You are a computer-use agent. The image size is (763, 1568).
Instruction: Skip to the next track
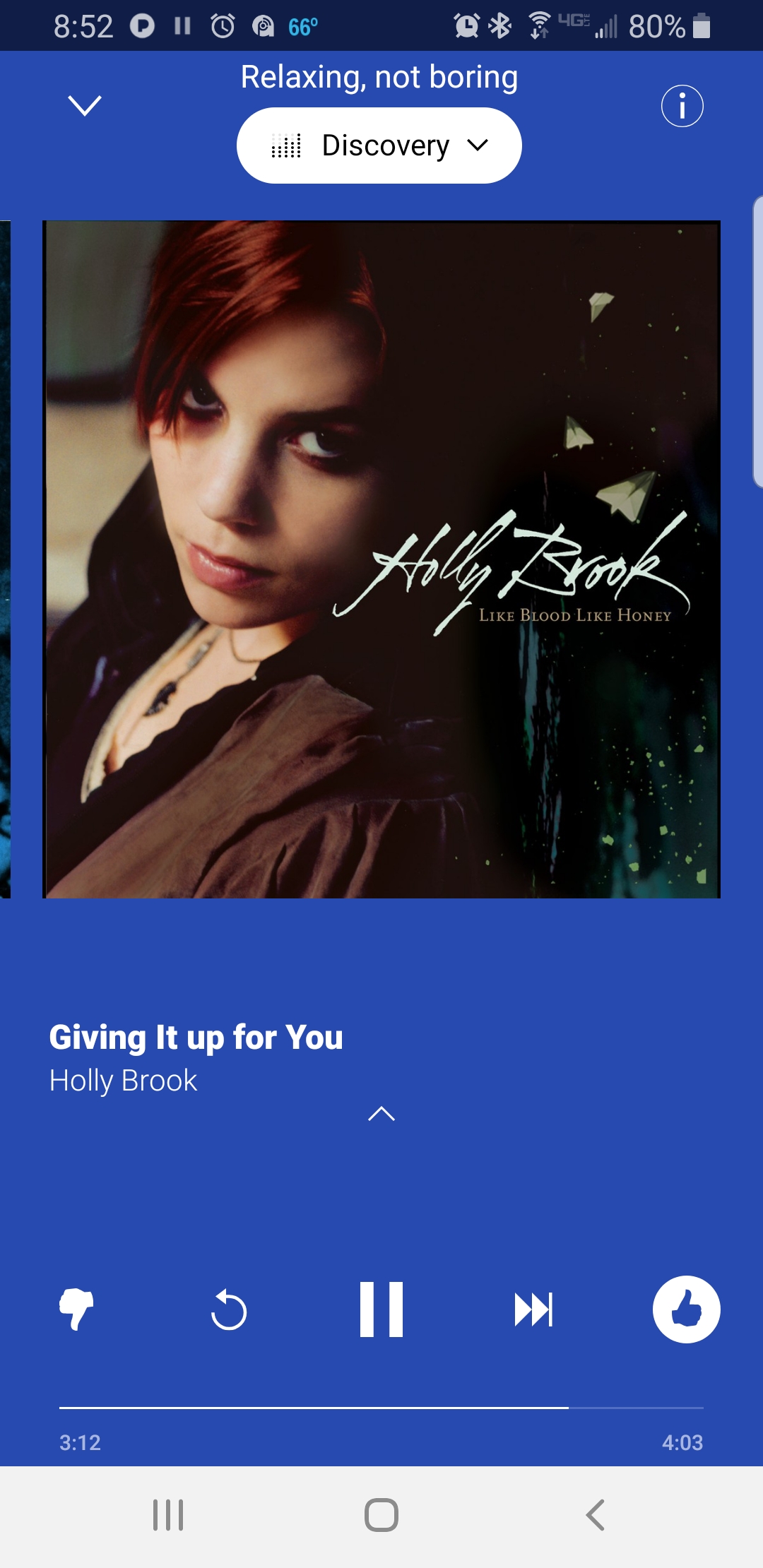tap(533, 1309)
